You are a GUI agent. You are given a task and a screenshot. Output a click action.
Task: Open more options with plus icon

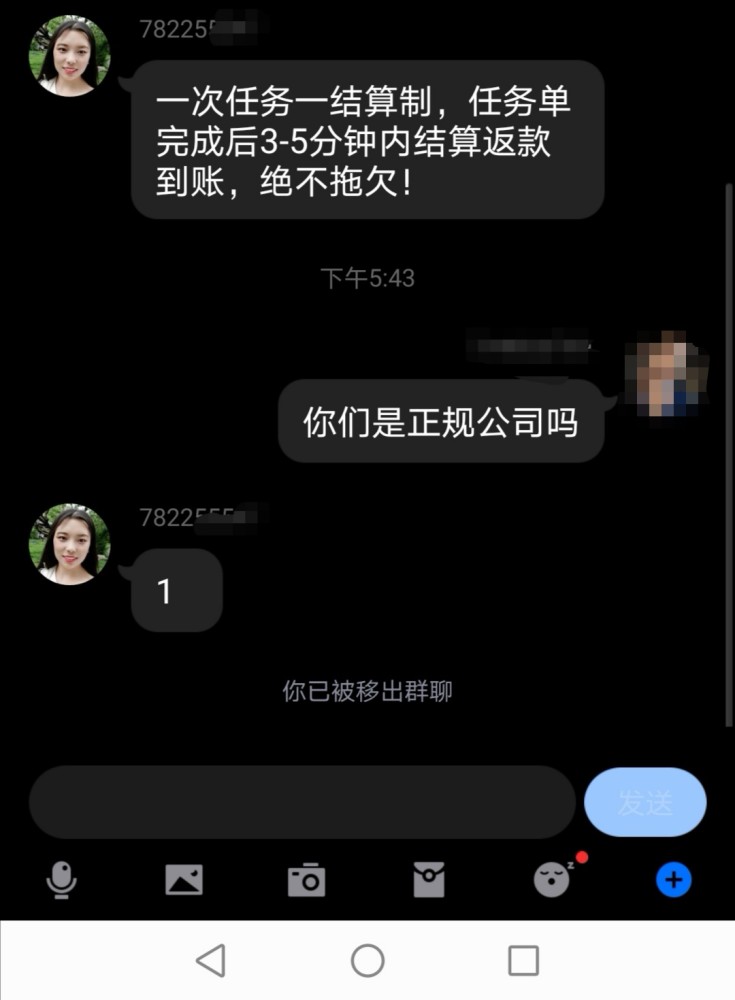click(x=673, y=880)
